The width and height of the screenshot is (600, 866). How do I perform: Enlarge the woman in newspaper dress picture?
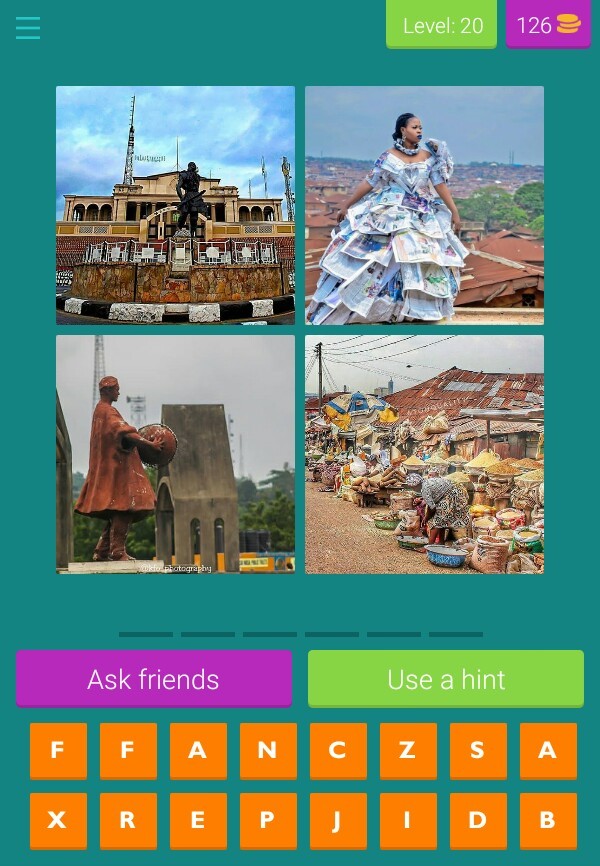pyautogui.click(x=424, y=205)
